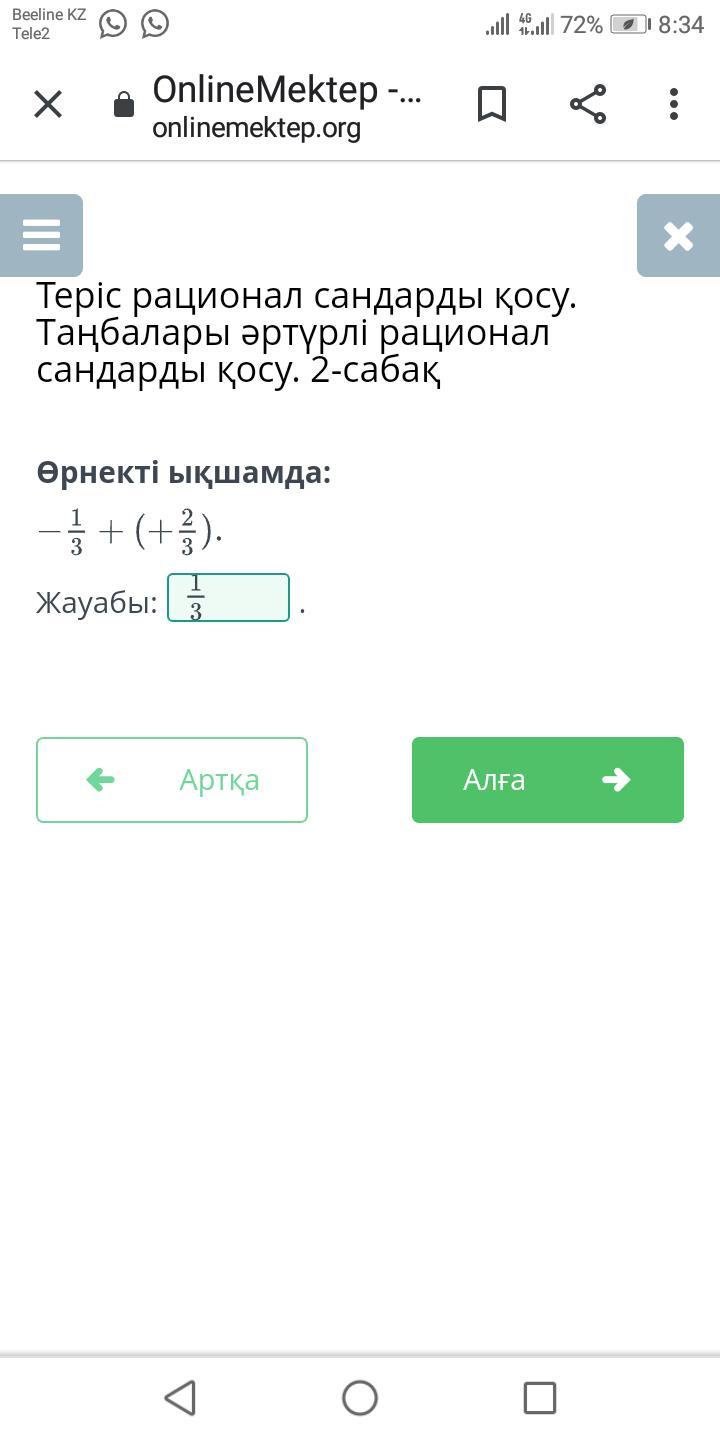Close the lesson with the gray X
Screen dimensions: 720x1440
678,236
